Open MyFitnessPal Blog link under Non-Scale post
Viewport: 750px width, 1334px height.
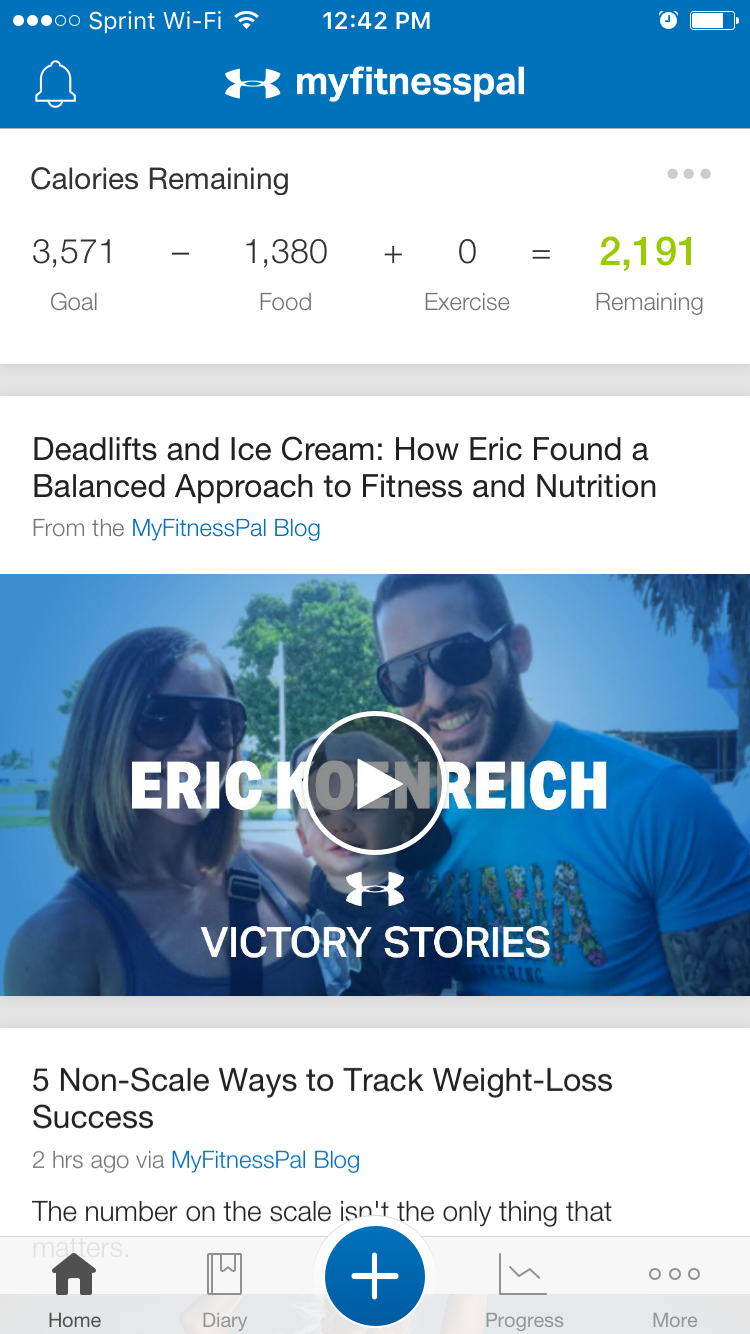(265, 1160)
